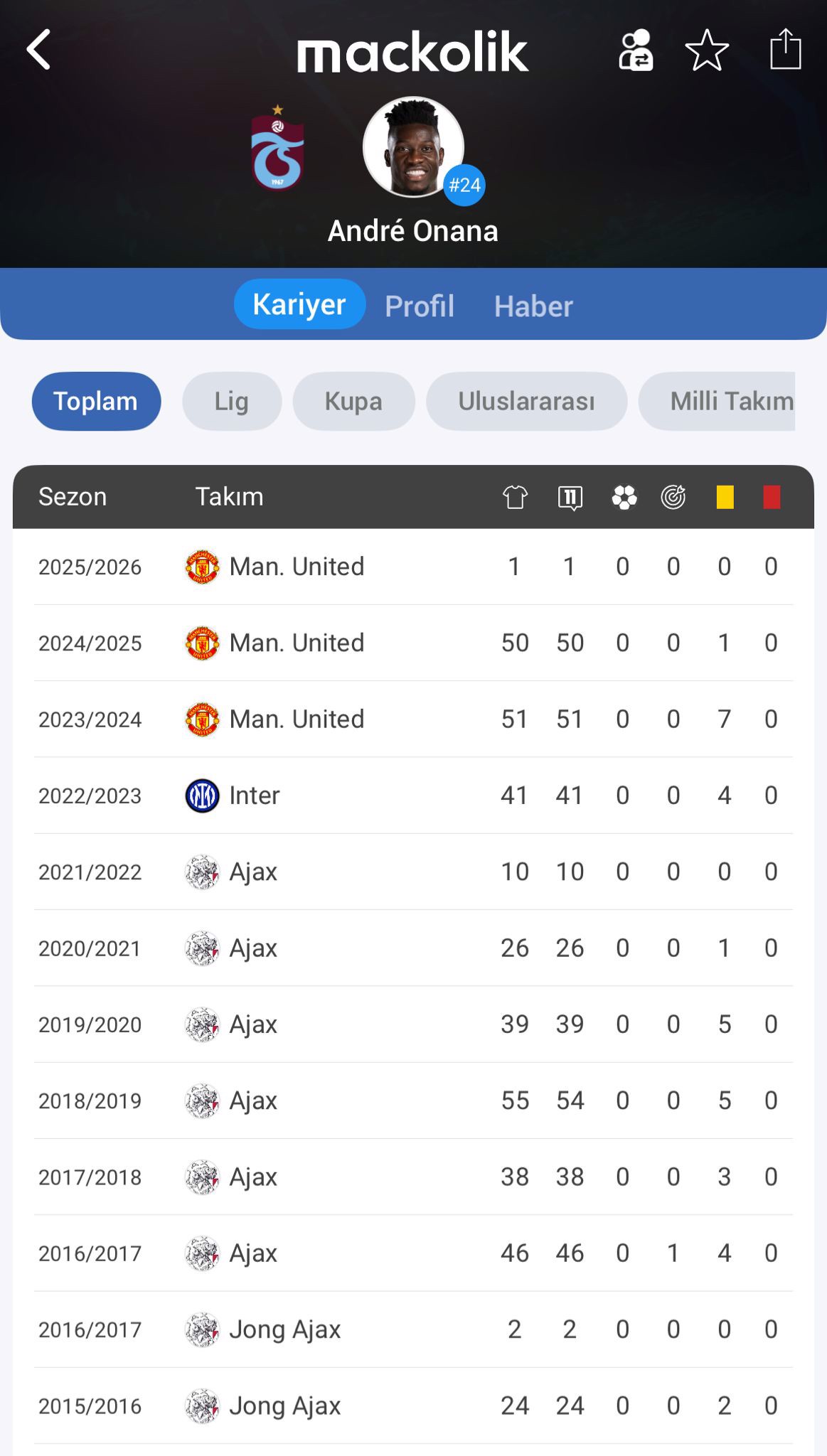Add André Onana to favorites with star
Screen dimensions: 827x1456
click(x=707, y=50)
